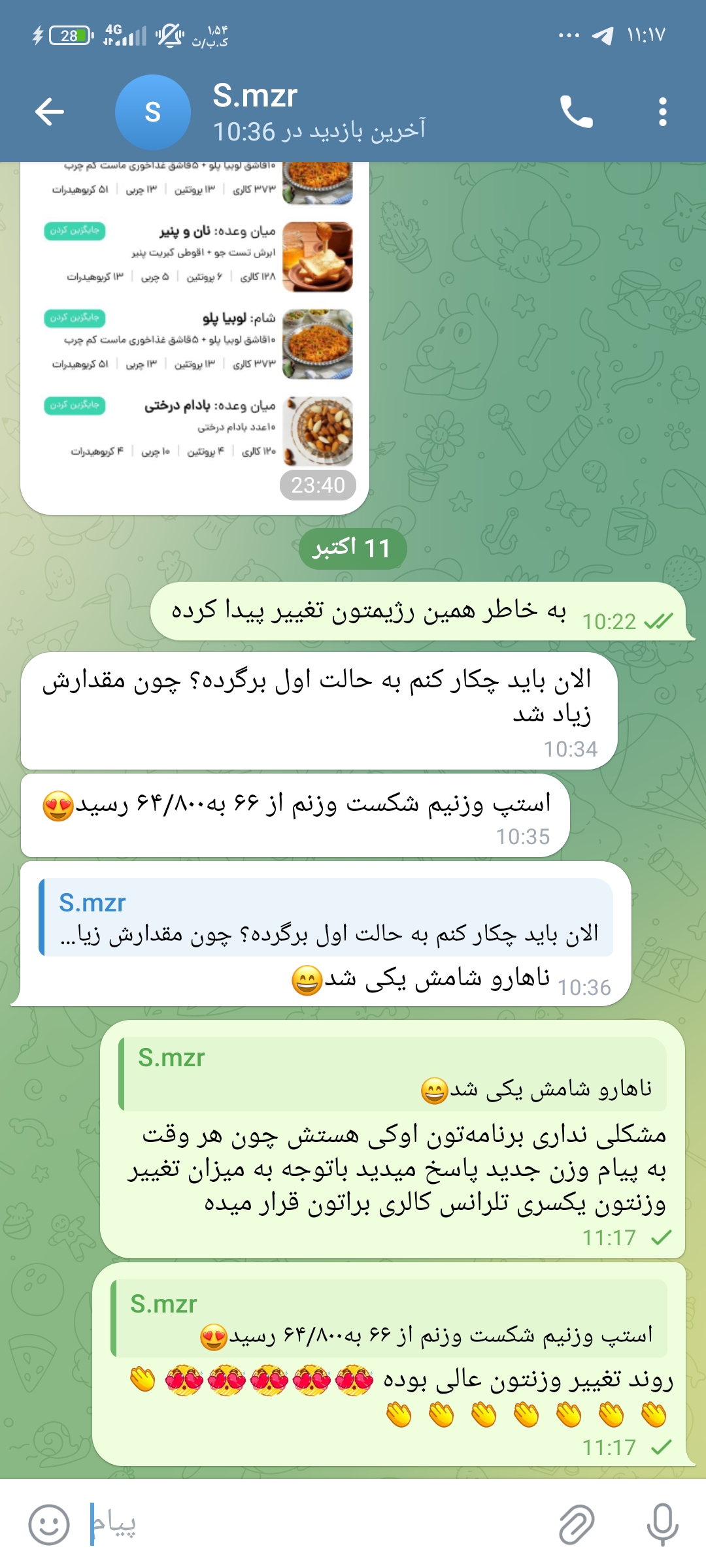Jump to the quoted weight message in the last 11:17 reply
Image resolution: width=706 pixels, height=1568 pixels.
point(389,1319)
